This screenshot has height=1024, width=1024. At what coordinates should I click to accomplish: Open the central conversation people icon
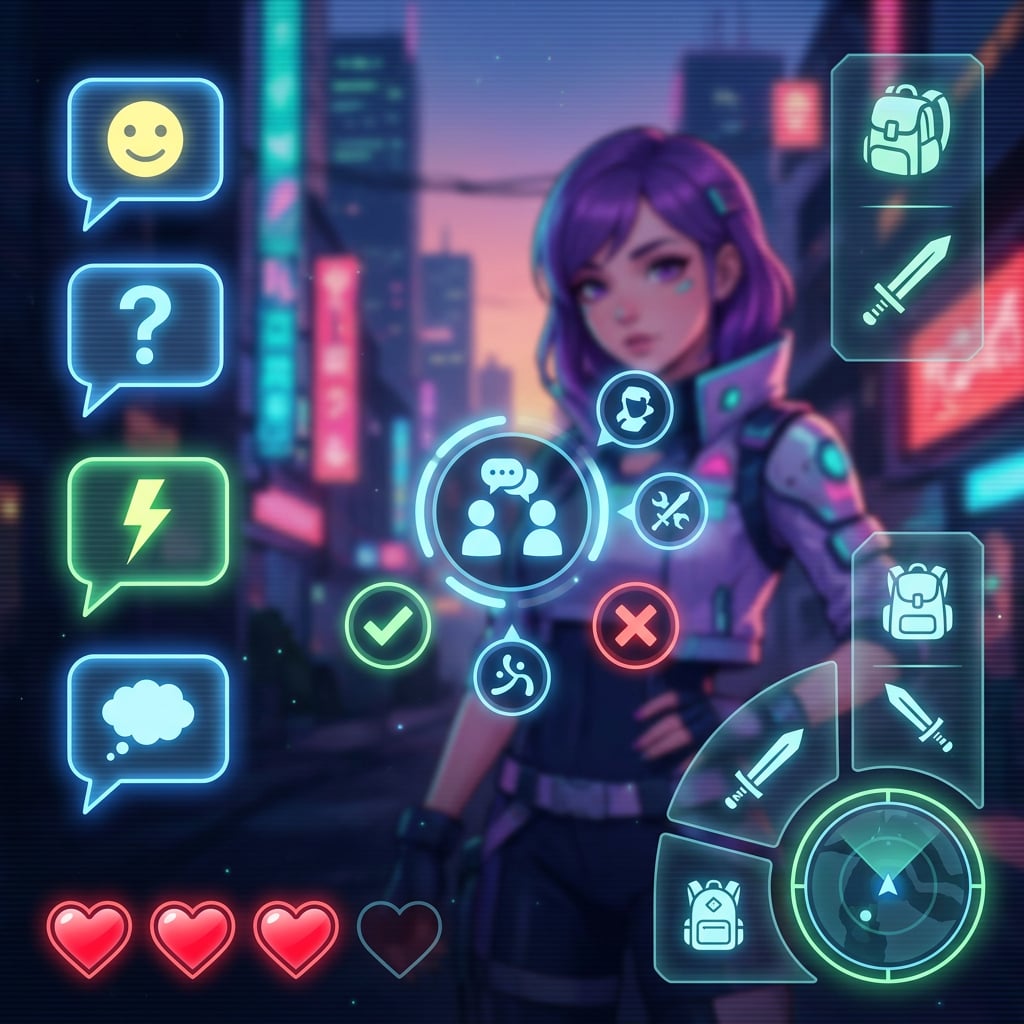click(x=512, y=511)
